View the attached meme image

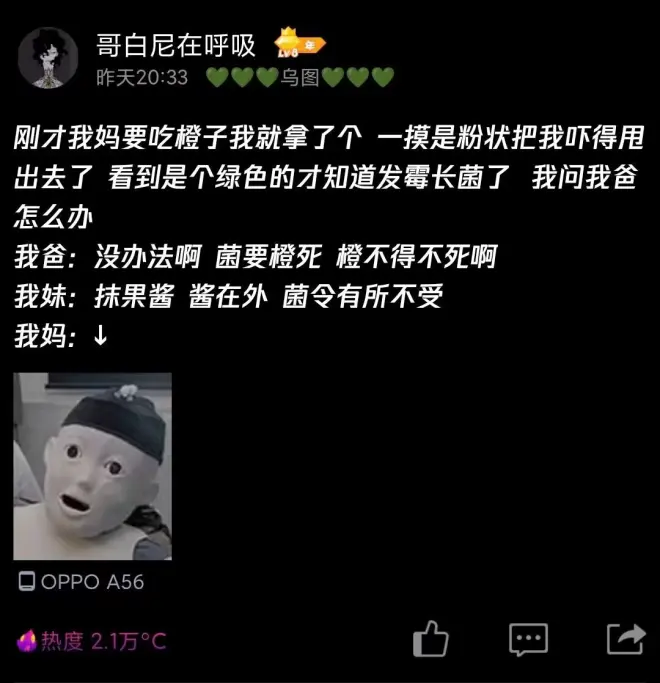pyautogui.click(x=92, y=466)
